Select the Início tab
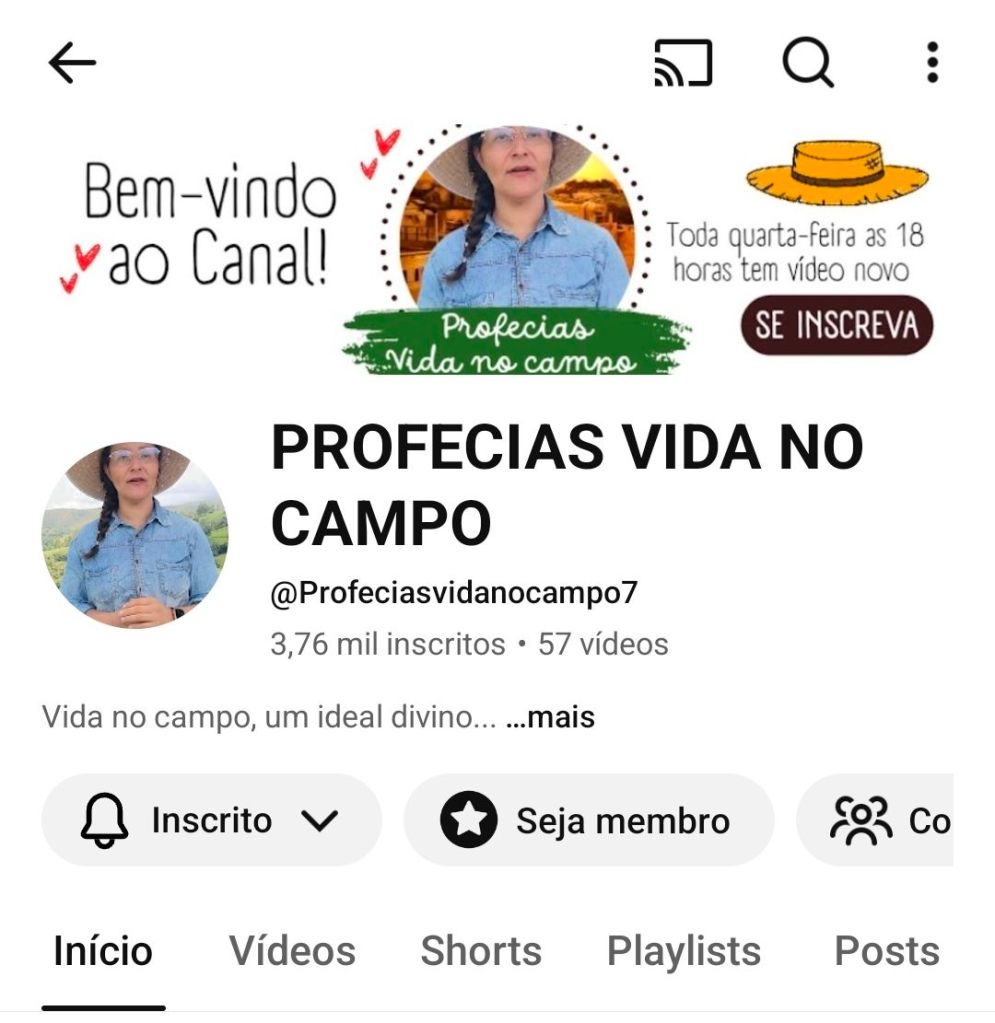 click(x=103, y=951)
